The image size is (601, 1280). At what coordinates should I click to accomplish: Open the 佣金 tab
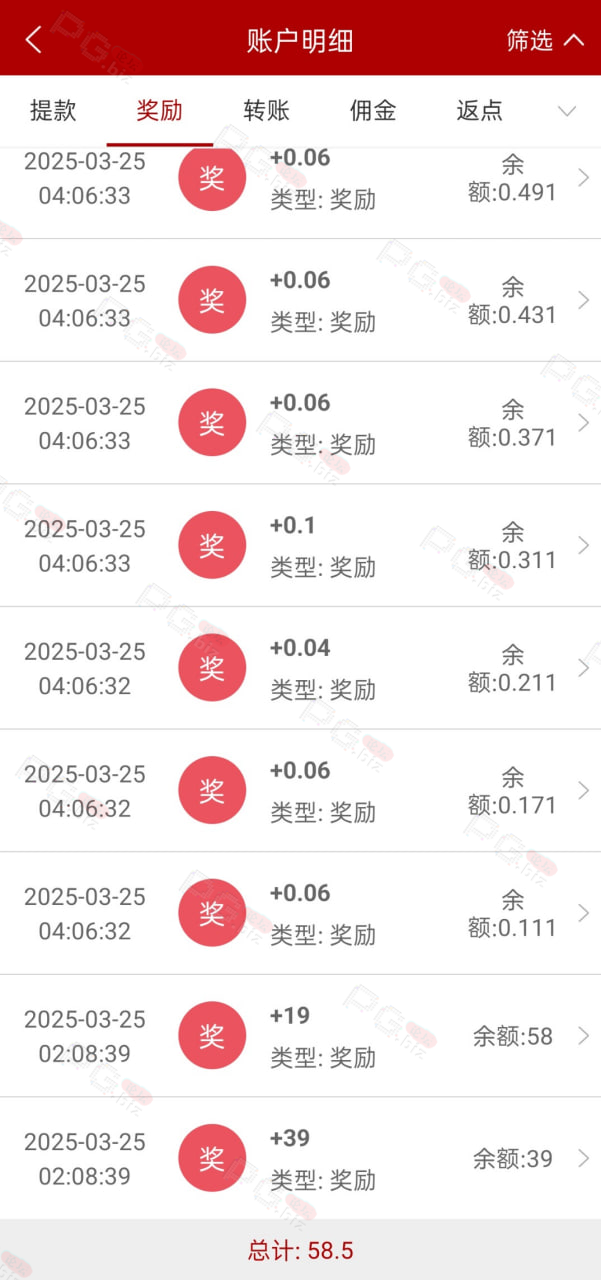coord(373,110)
